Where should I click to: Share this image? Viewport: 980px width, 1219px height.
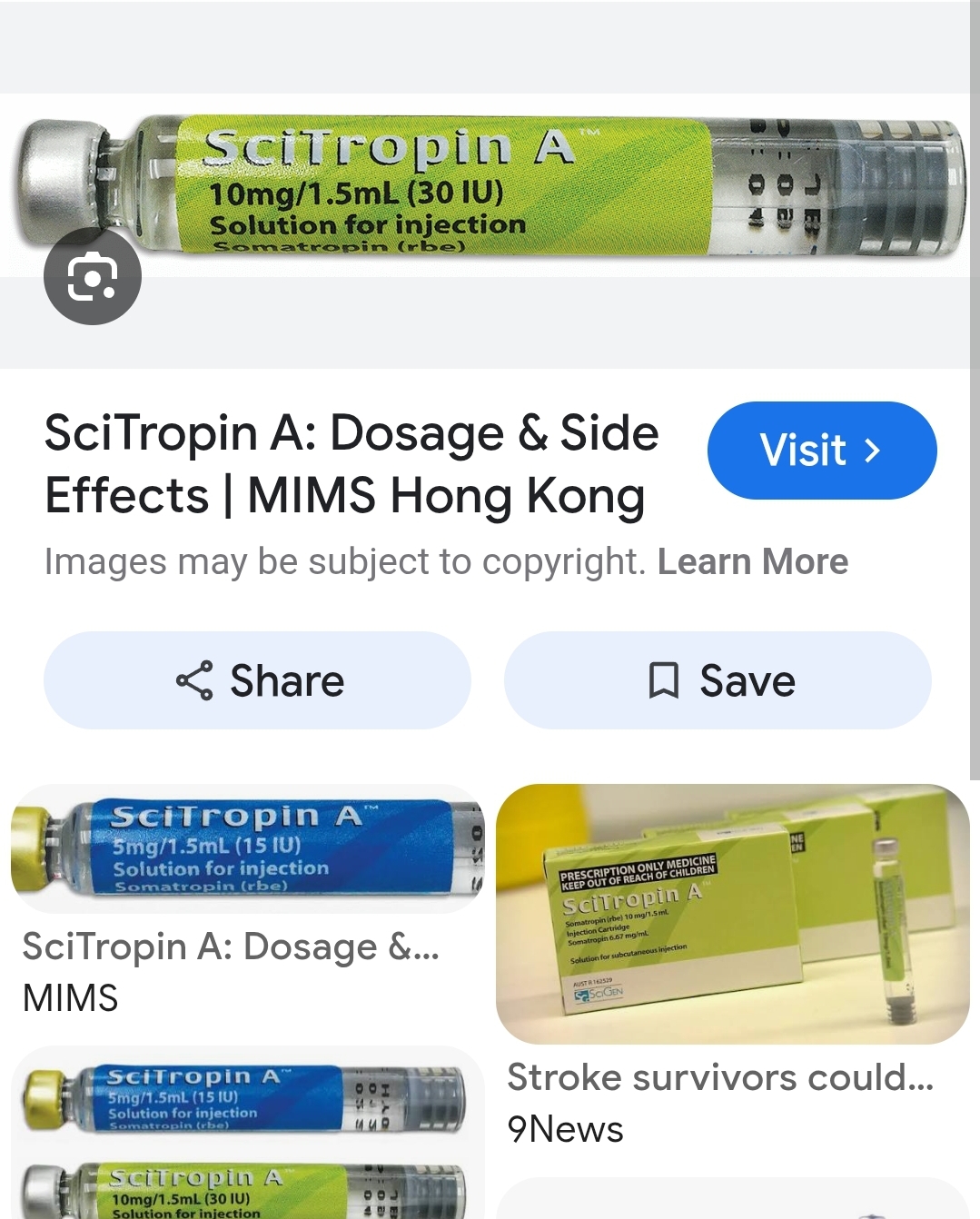pyautogui.click(x=257, y=680)
